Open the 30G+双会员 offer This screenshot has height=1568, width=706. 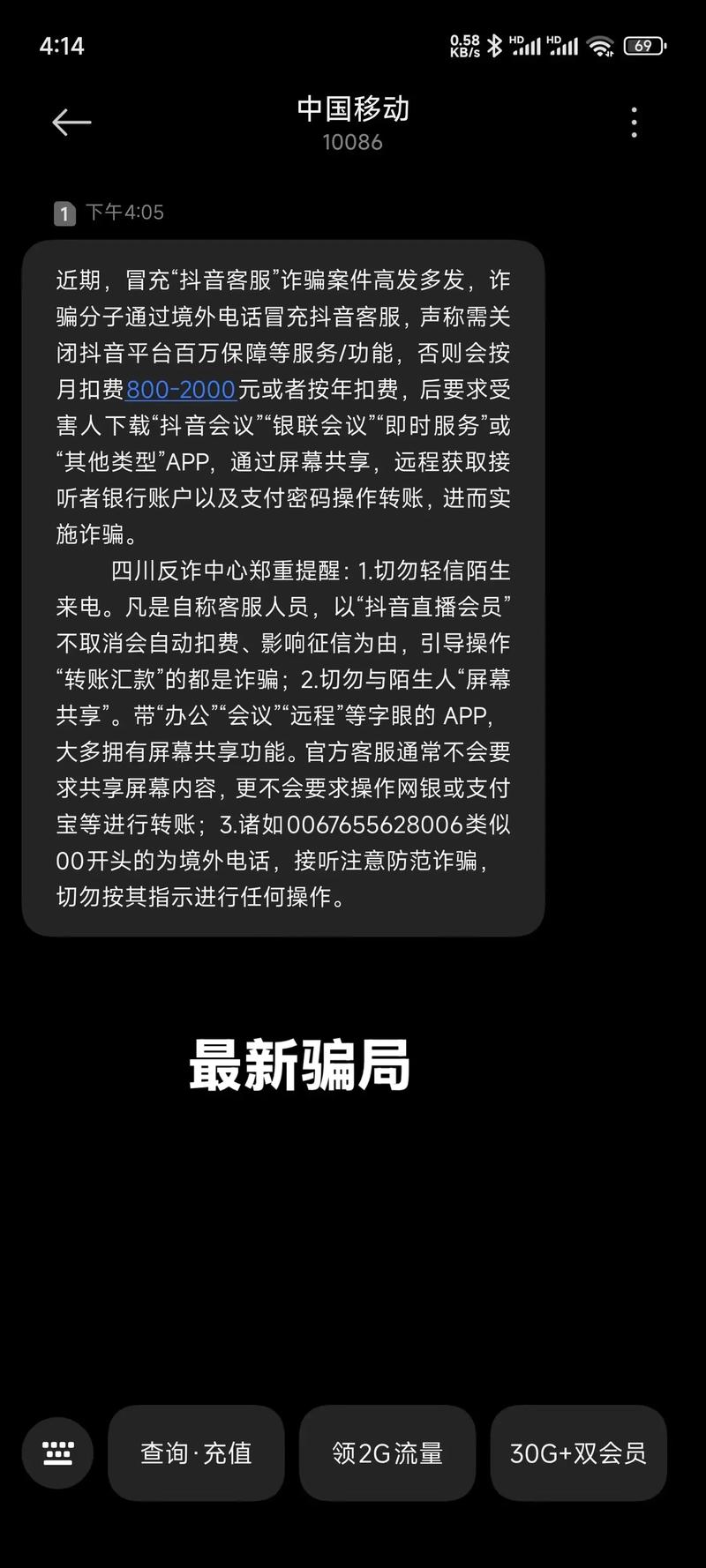point(578,1452)
